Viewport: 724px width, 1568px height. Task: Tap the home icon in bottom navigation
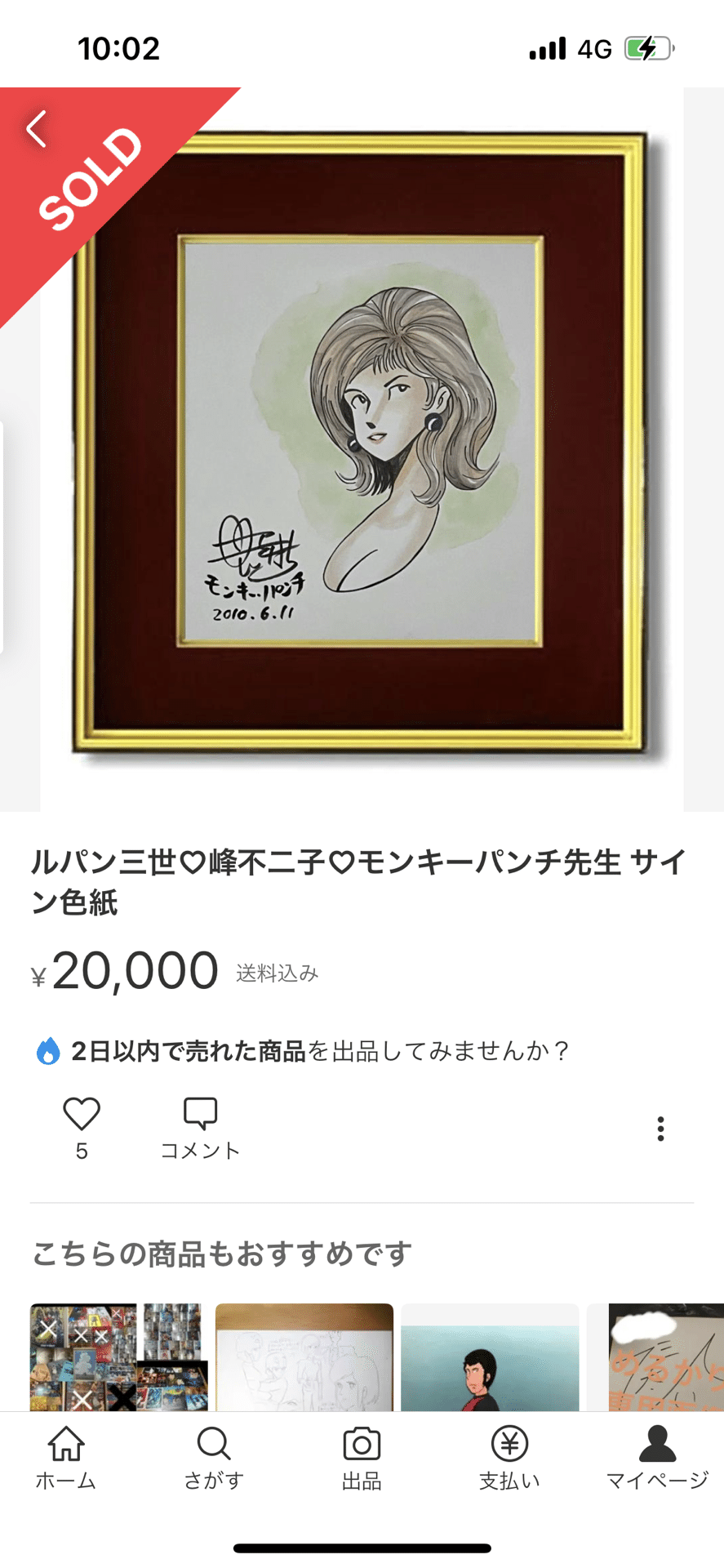[x=66, y=1443]
